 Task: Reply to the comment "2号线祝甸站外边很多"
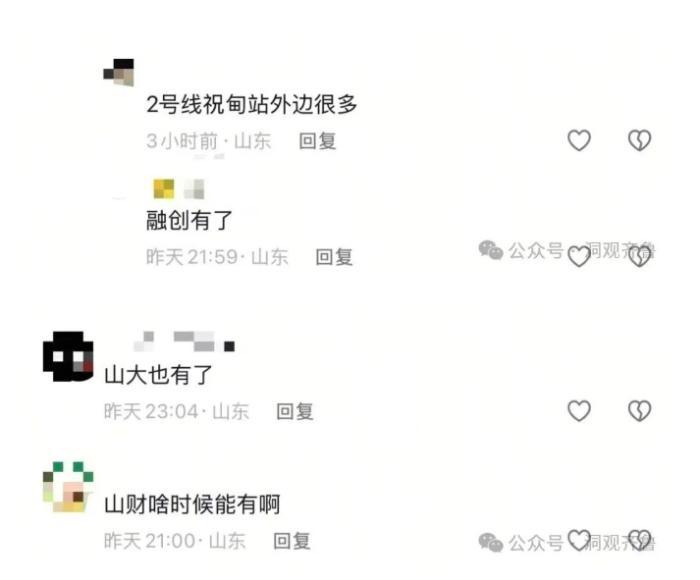pos(318,142)
